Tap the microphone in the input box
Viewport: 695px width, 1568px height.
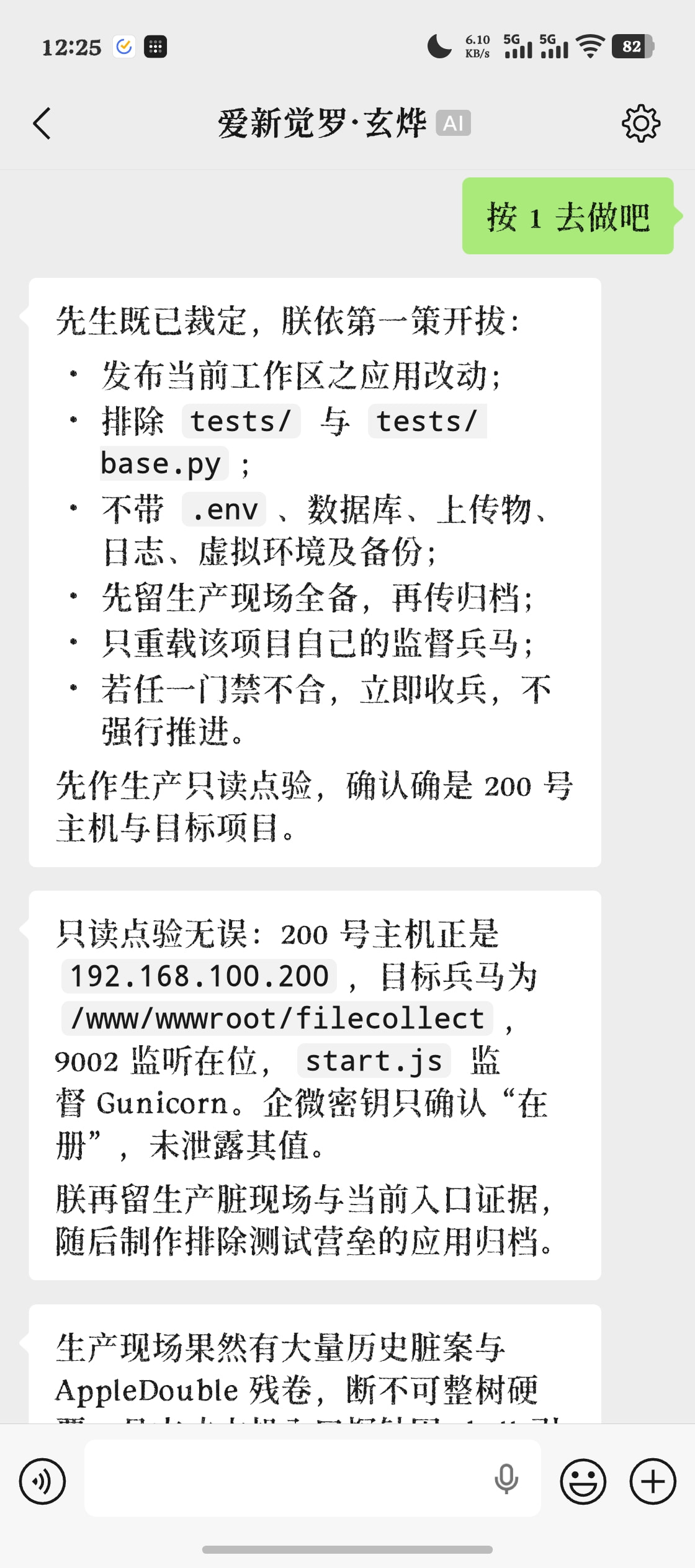[x=506, y=1479]
